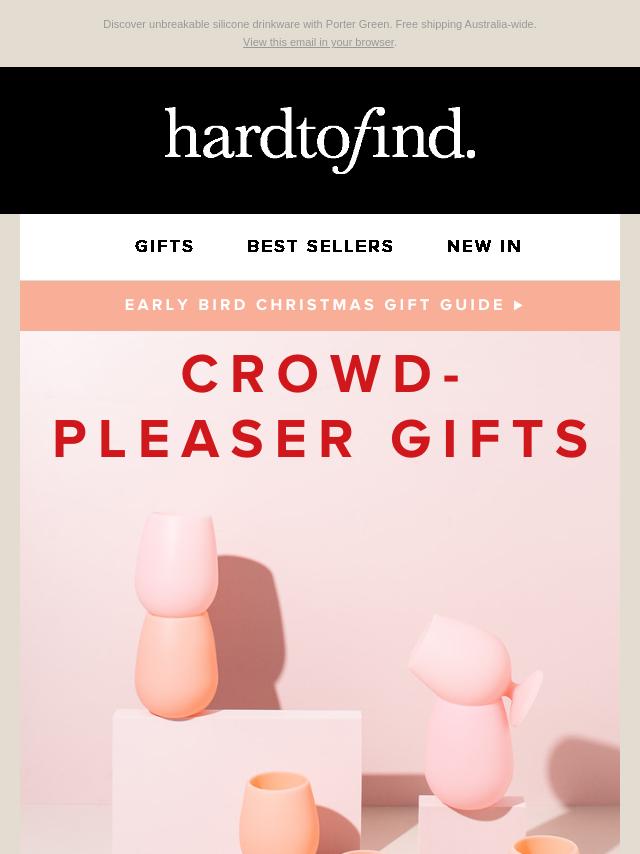This screenshot has width=640, height=854.
Task: Open 'View this email in your browser' link
Action: point(318,42)
